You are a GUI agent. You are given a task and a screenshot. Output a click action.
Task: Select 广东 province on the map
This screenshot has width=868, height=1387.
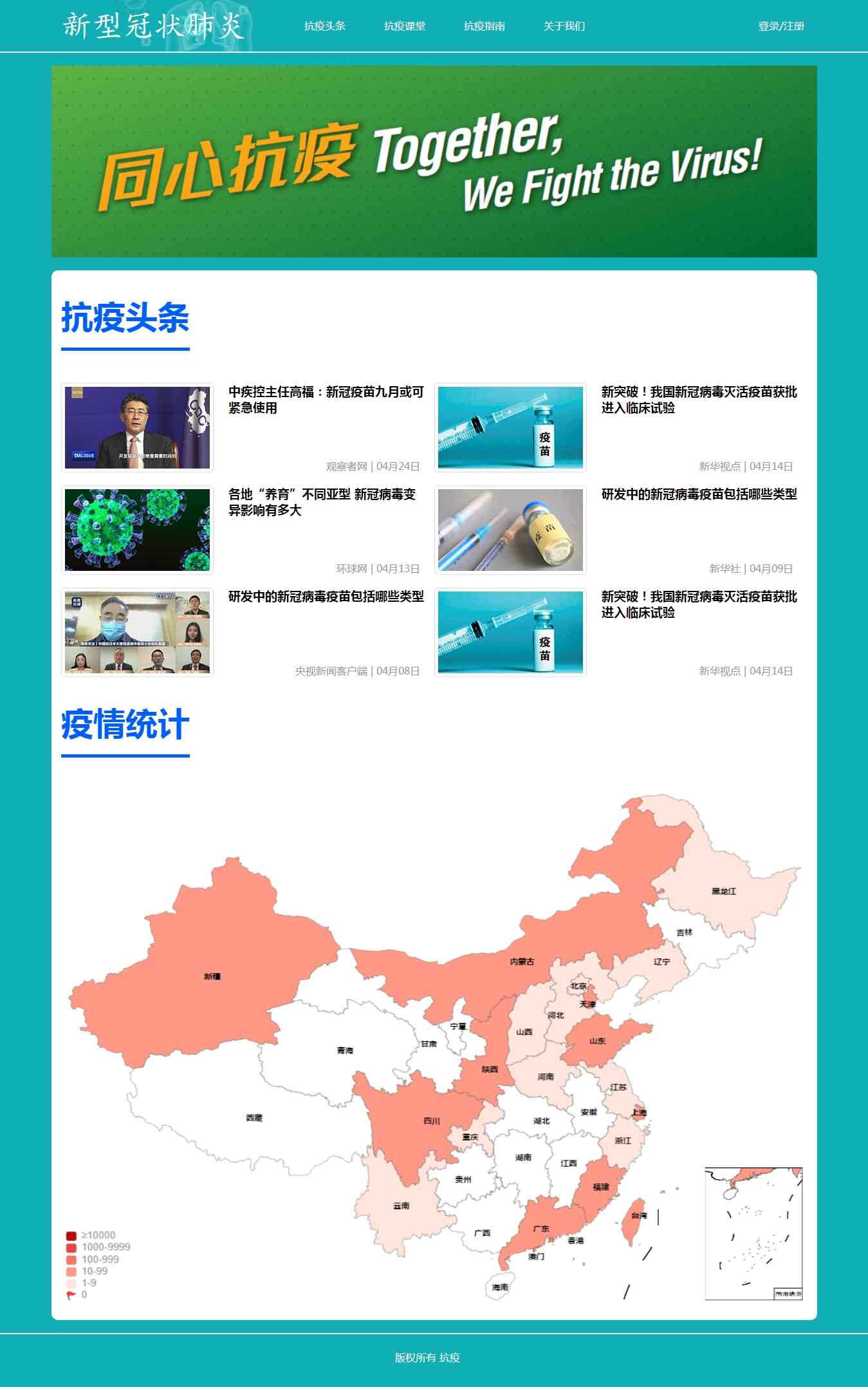541,1228
